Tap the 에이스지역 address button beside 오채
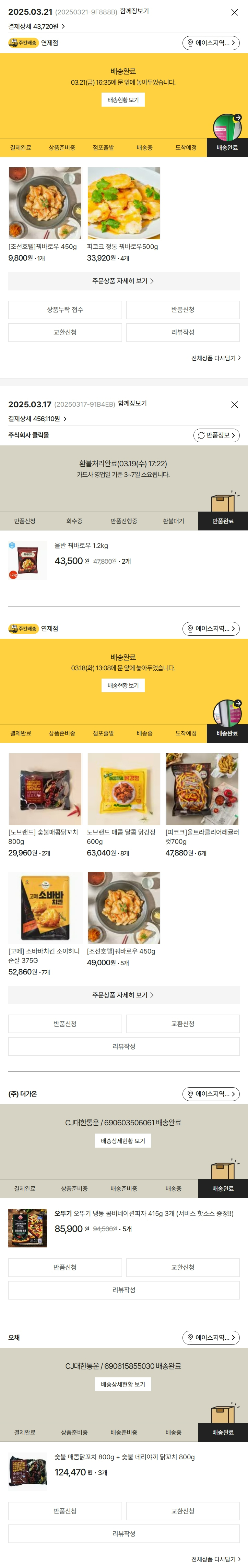The image size is (248, 1568). click(x=211, y=1337)
